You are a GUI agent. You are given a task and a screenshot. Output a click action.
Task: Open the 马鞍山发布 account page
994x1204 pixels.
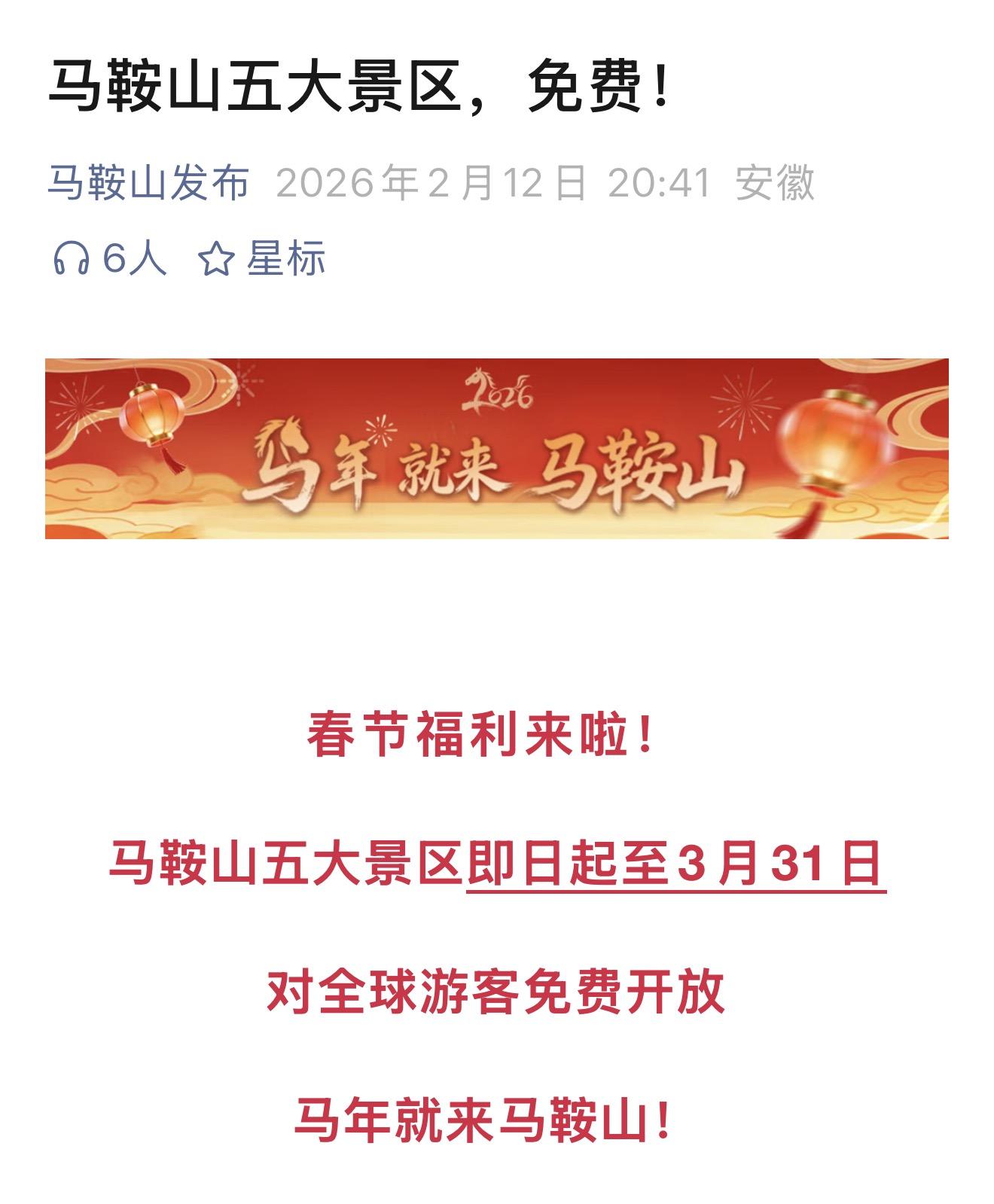(148, 183)
